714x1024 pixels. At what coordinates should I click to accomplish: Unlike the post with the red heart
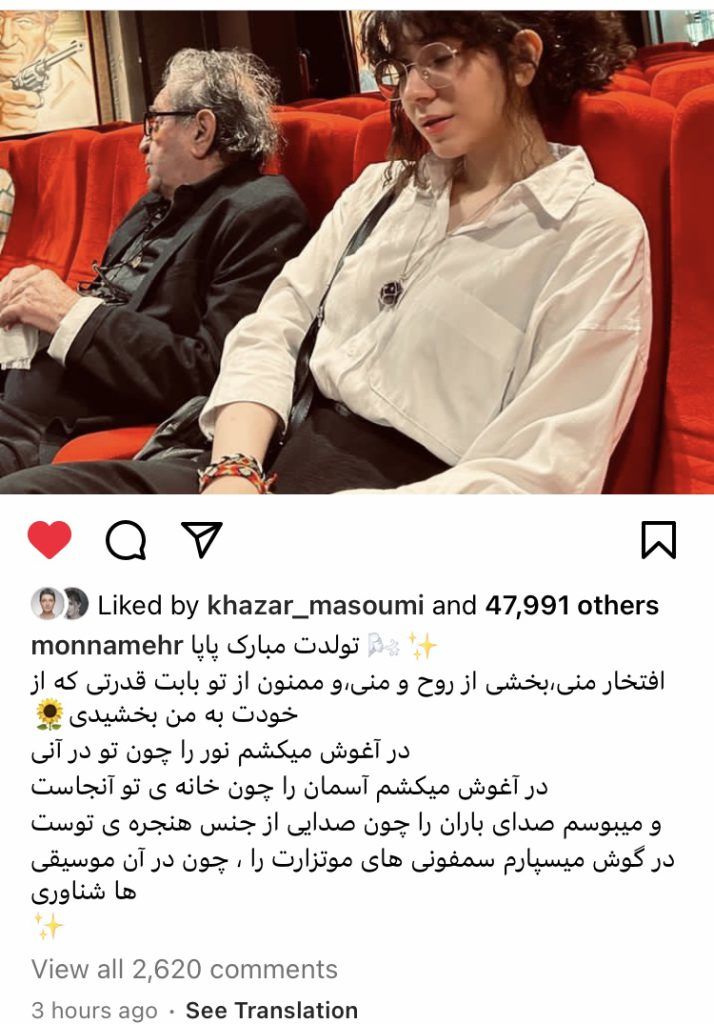pyautogui.click(x=49, y=541)
